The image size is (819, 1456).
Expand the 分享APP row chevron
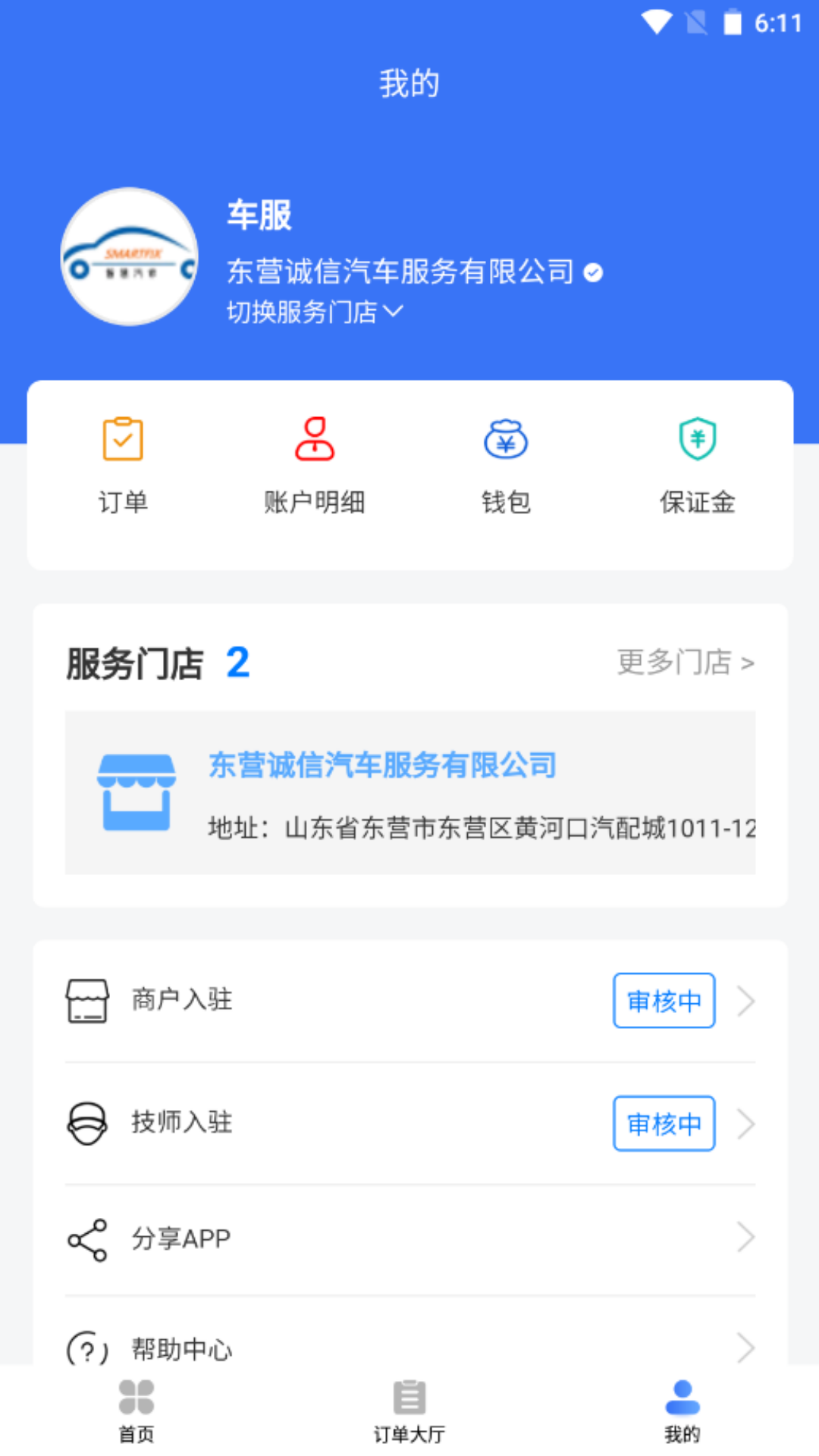[745, 1238]
